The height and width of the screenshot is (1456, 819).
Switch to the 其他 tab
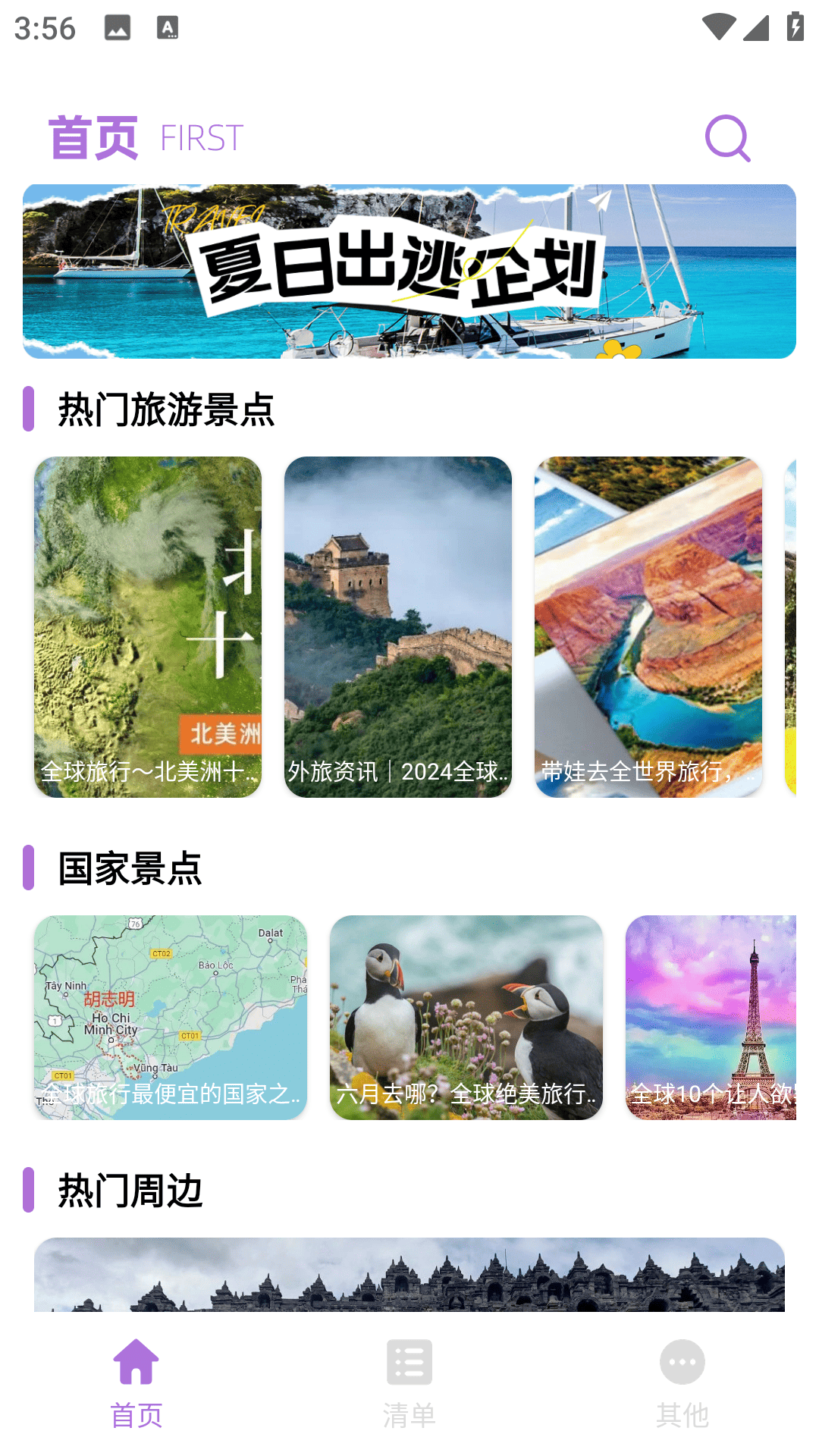point(682,1412)
